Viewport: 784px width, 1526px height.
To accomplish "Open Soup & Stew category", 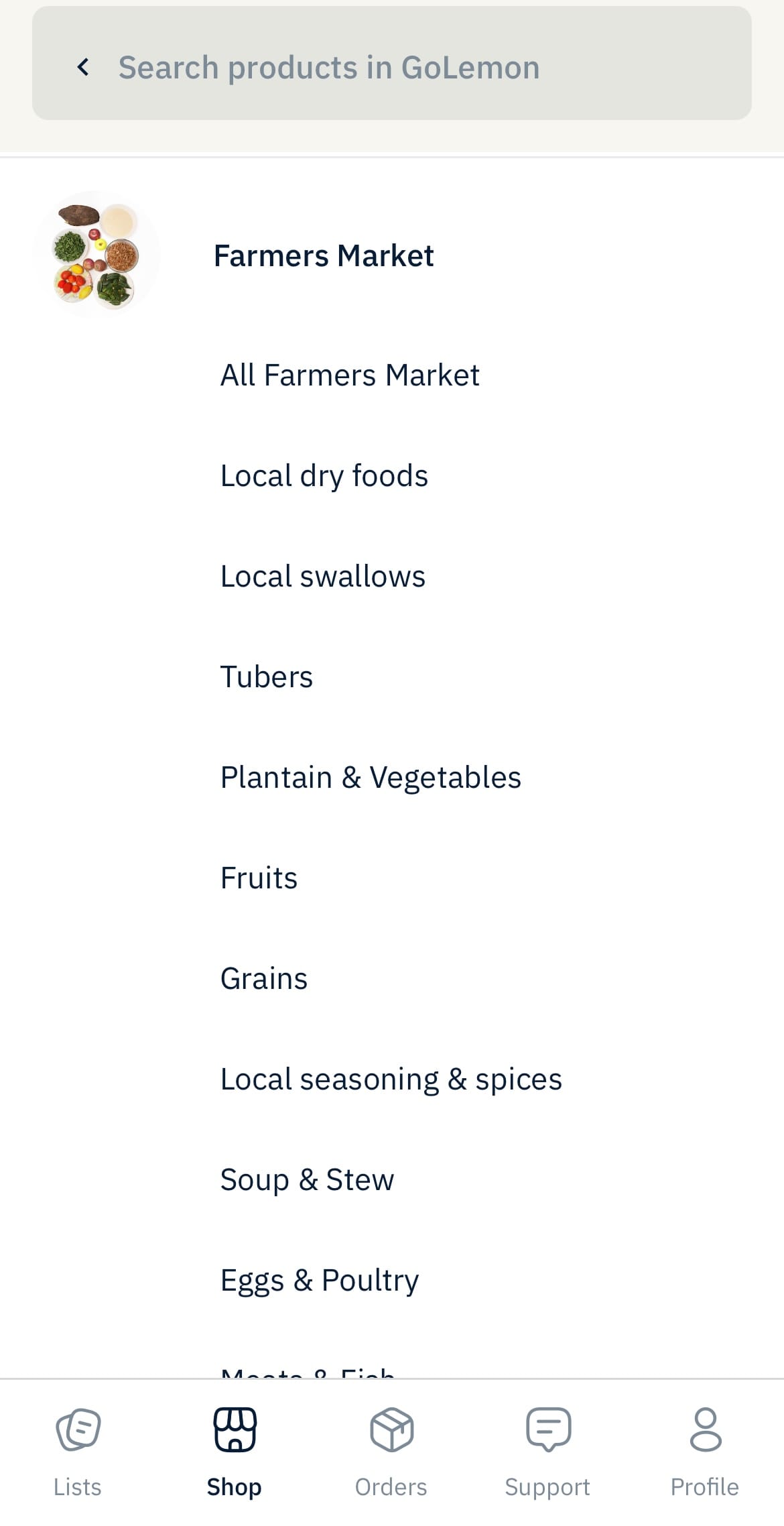I will (307, 1180).
